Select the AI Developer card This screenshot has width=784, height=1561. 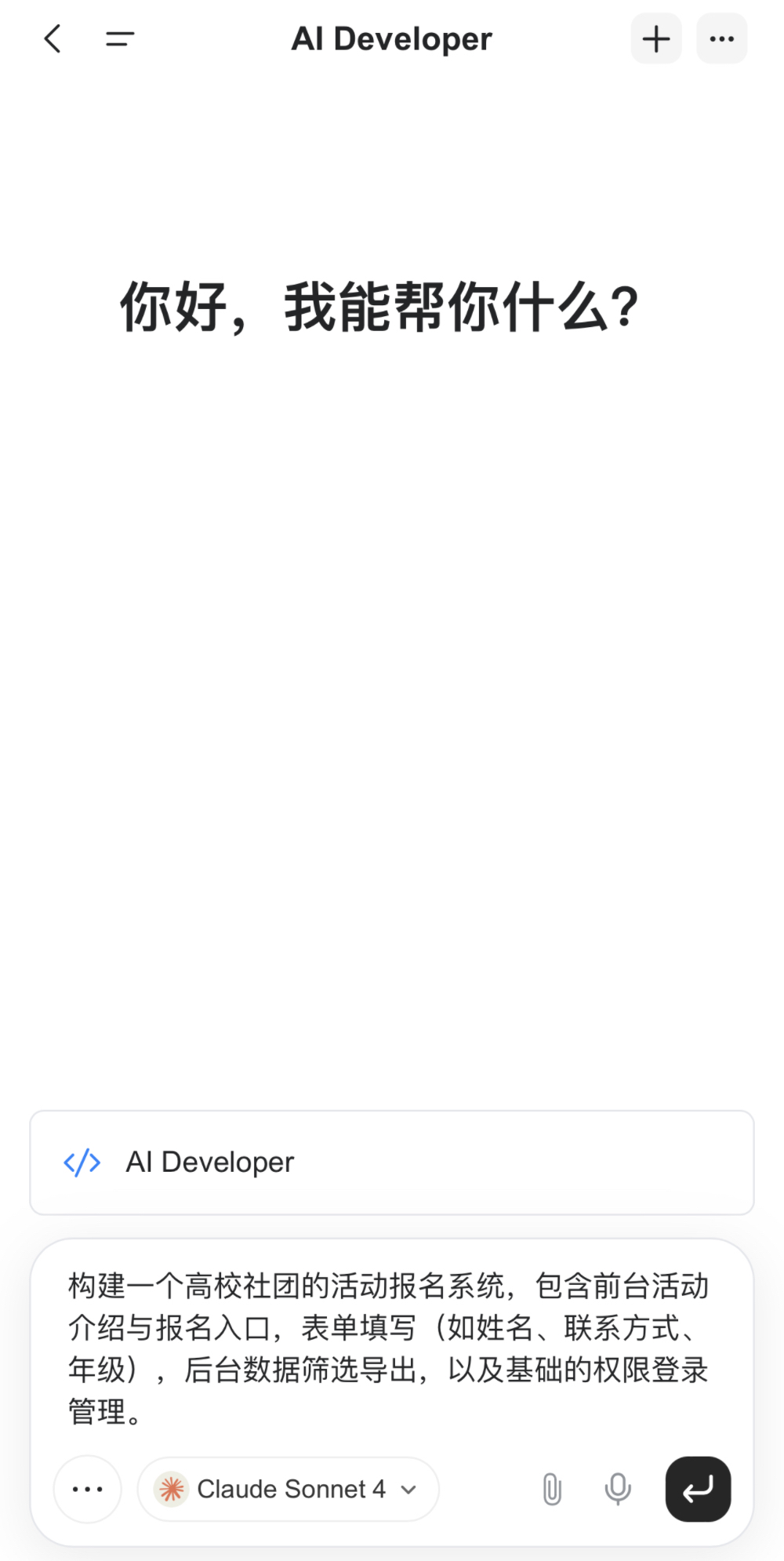(392, 1163)
